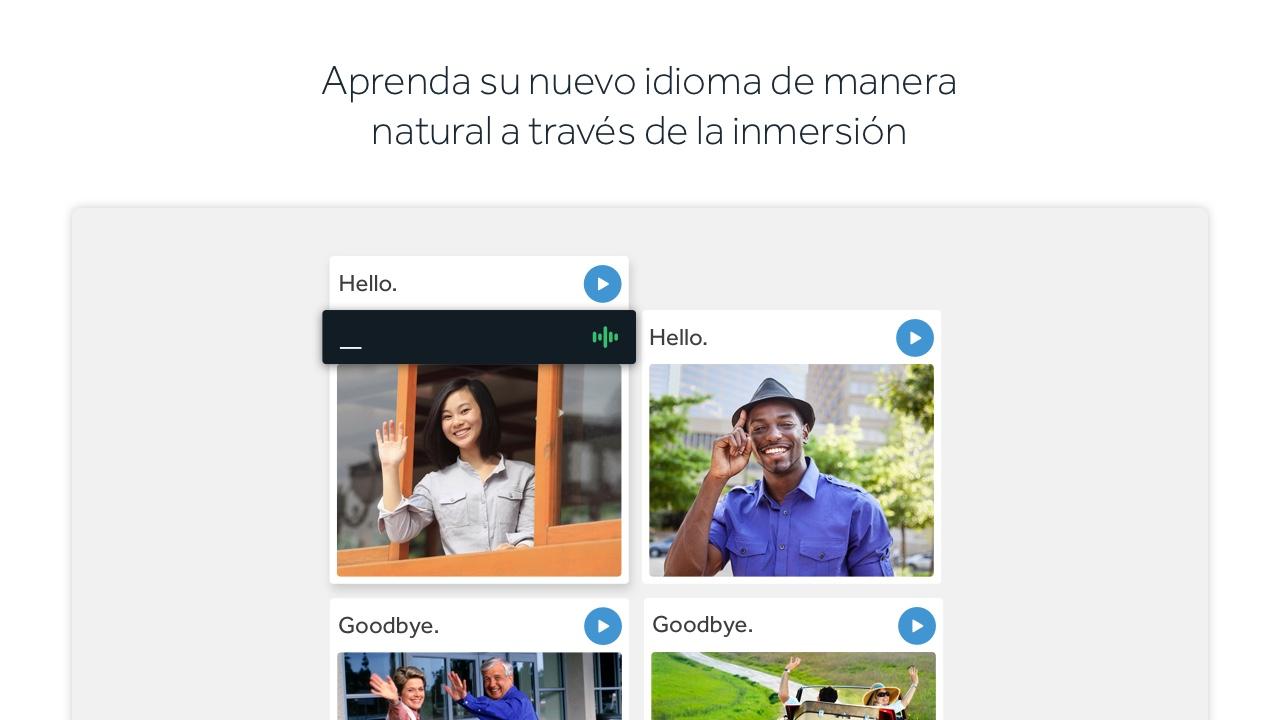
Task: Play audio on Goodbye card with golf cart
Action: (916, 626)
